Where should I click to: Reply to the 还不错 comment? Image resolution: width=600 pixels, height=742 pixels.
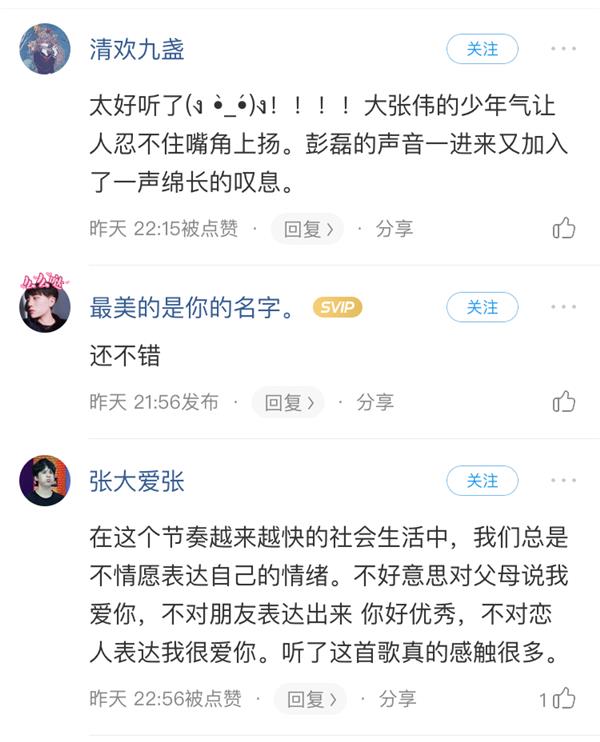(x=289, y=402)
